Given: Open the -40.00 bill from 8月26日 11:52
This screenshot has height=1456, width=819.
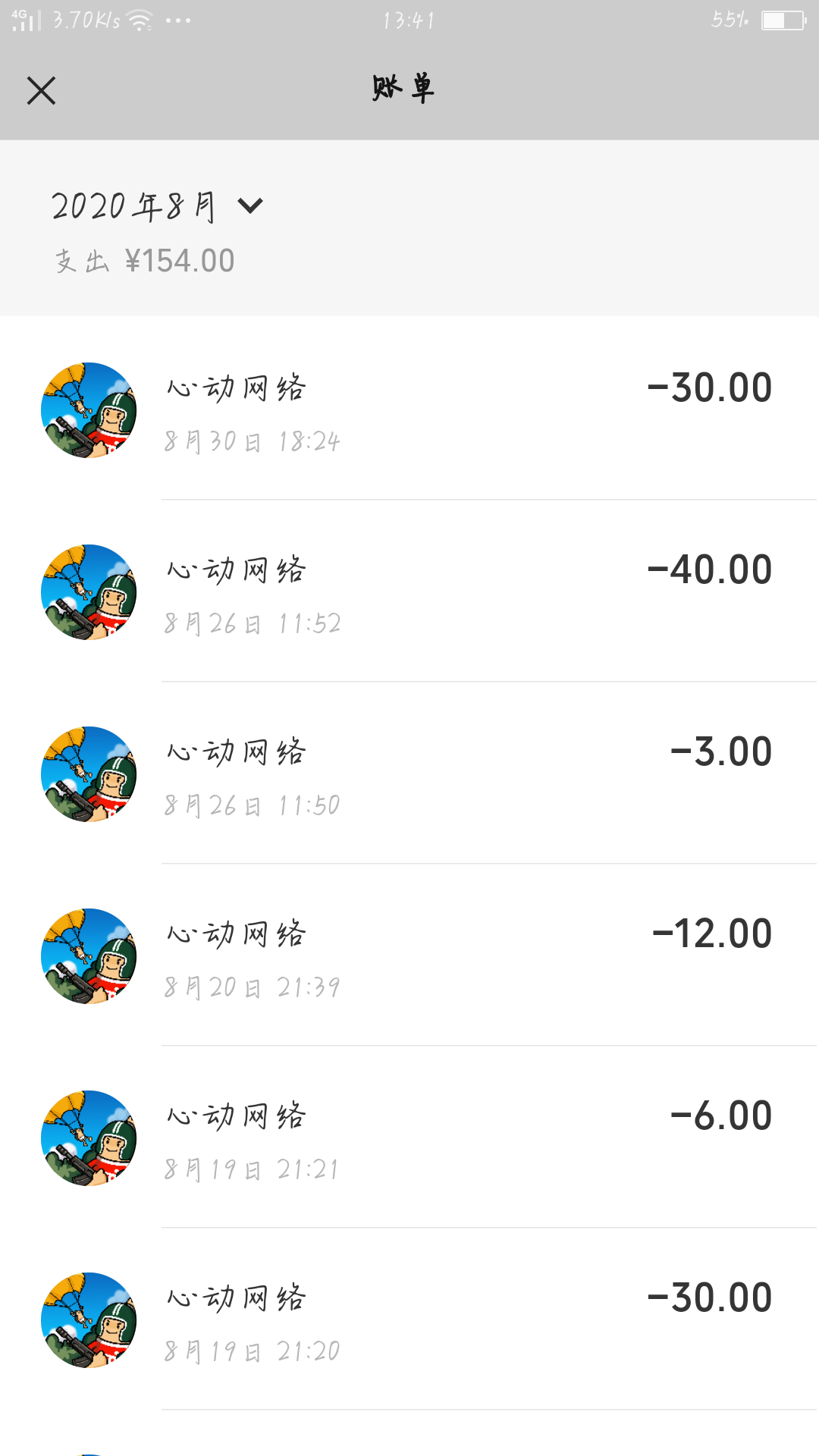Looking at the screenshot, I should point(409,591).
